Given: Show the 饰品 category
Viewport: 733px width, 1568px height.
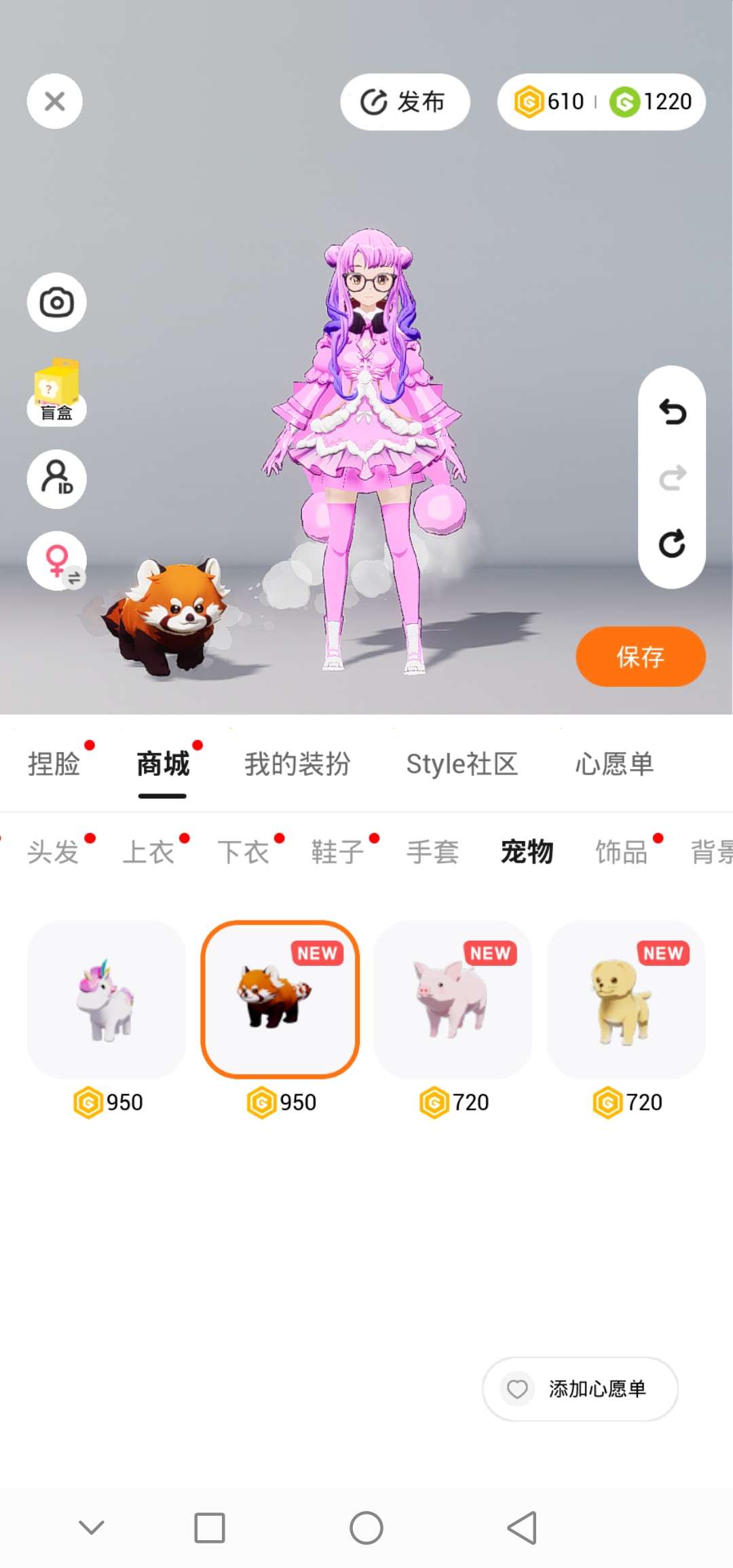Looking at the screenshot, I should (621, 852).
